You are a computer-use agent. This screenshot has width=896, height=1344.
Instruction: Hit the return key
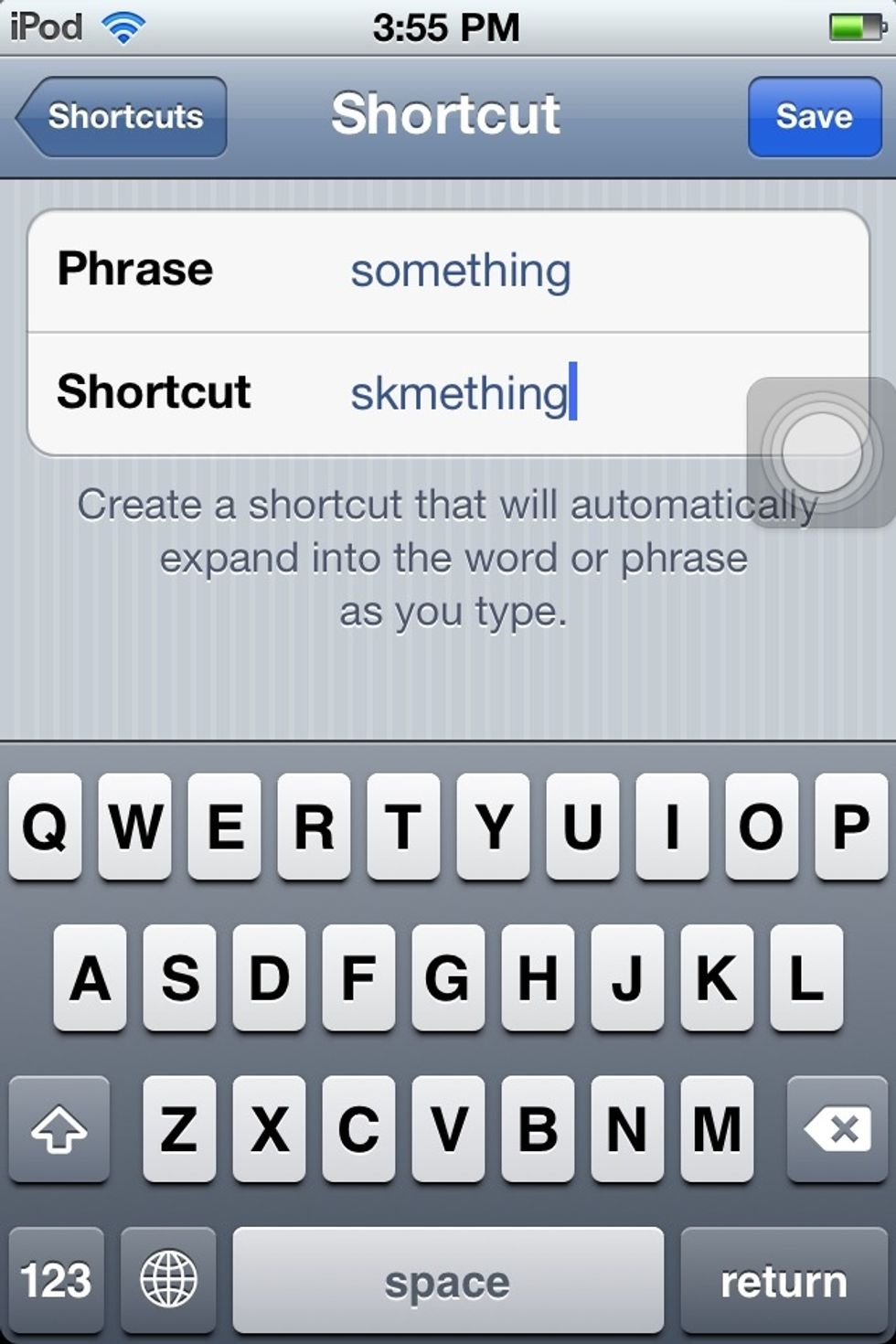tap(784, 1279)
